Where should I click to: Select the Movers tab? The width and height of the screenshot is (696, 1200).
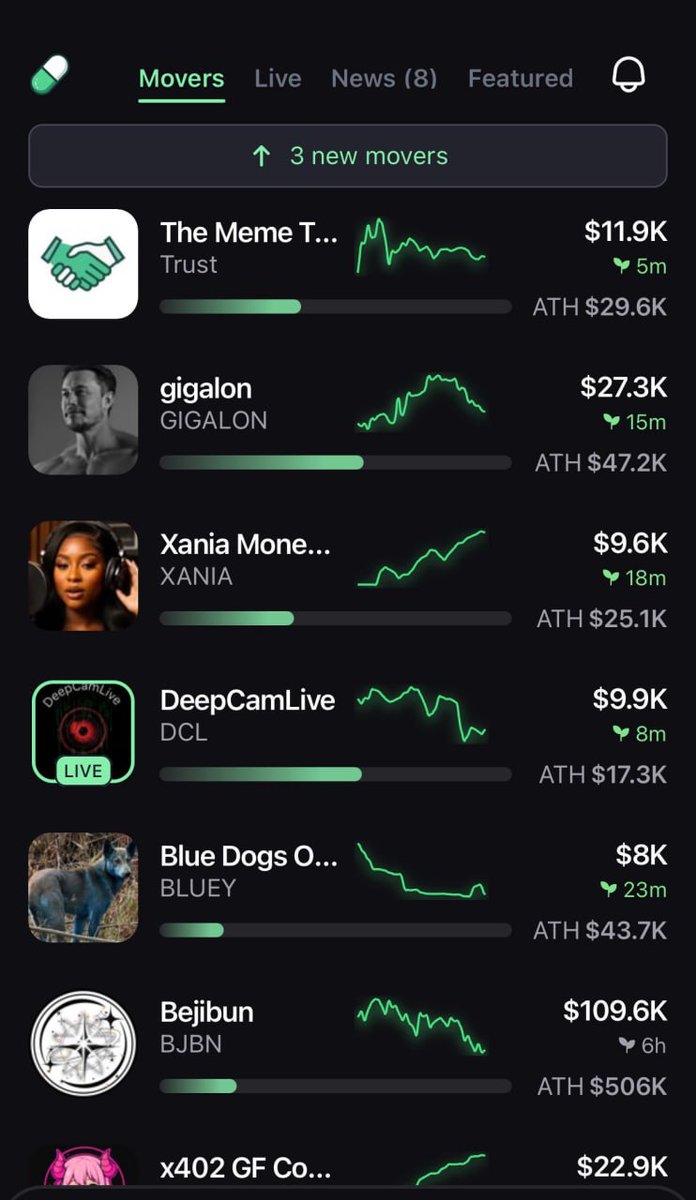[181, 78]
